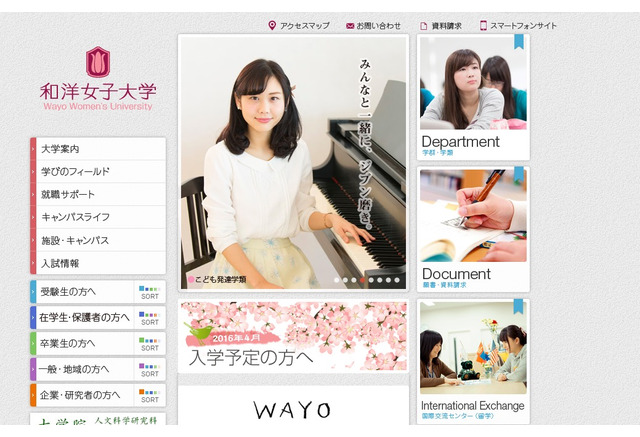Image resolution: width=640 pixels, height=437 pixels.
Task: Open the お問い合わせ link
Action: [373, 25]
